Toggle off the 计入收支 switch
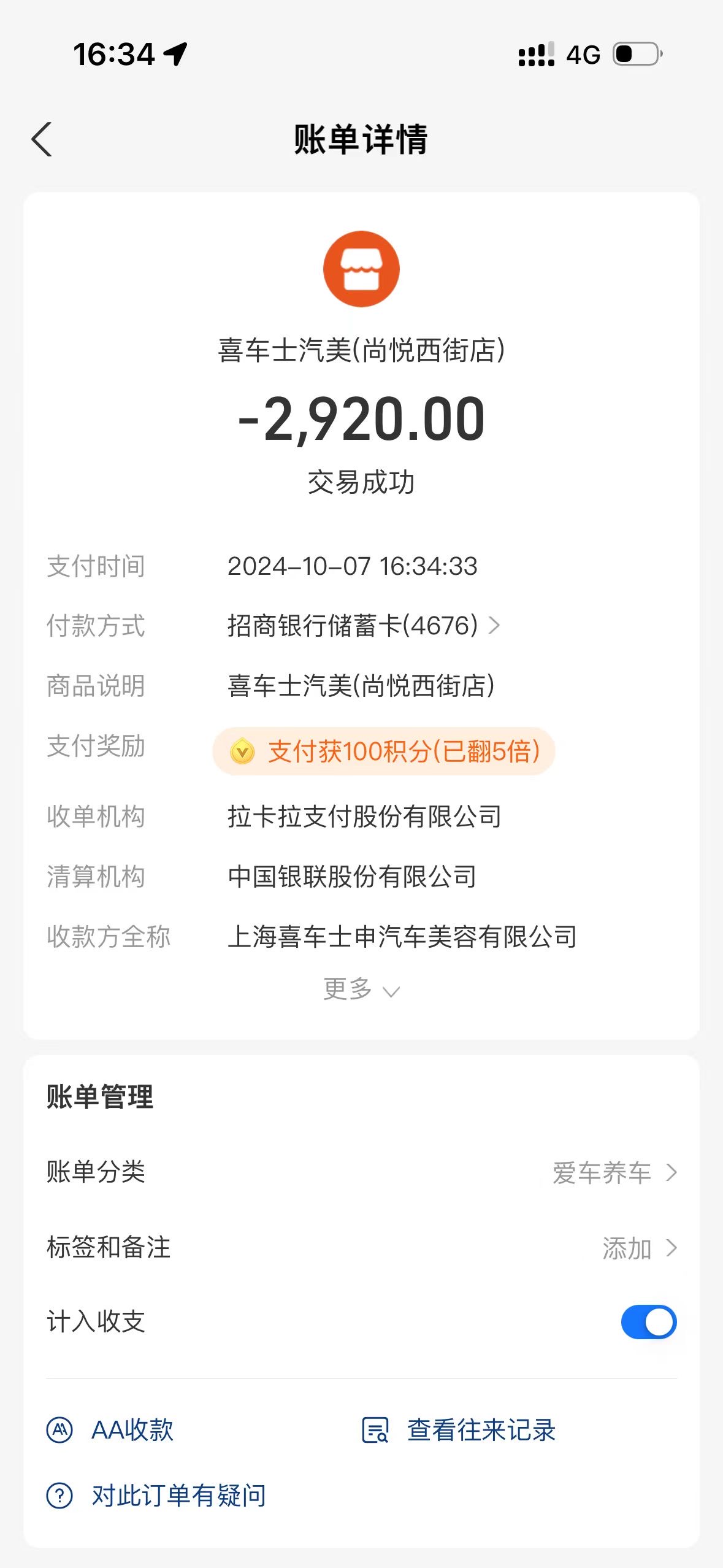This screenshot has width=723, height=1568. pyautogui.click(x=649, y=1322)
